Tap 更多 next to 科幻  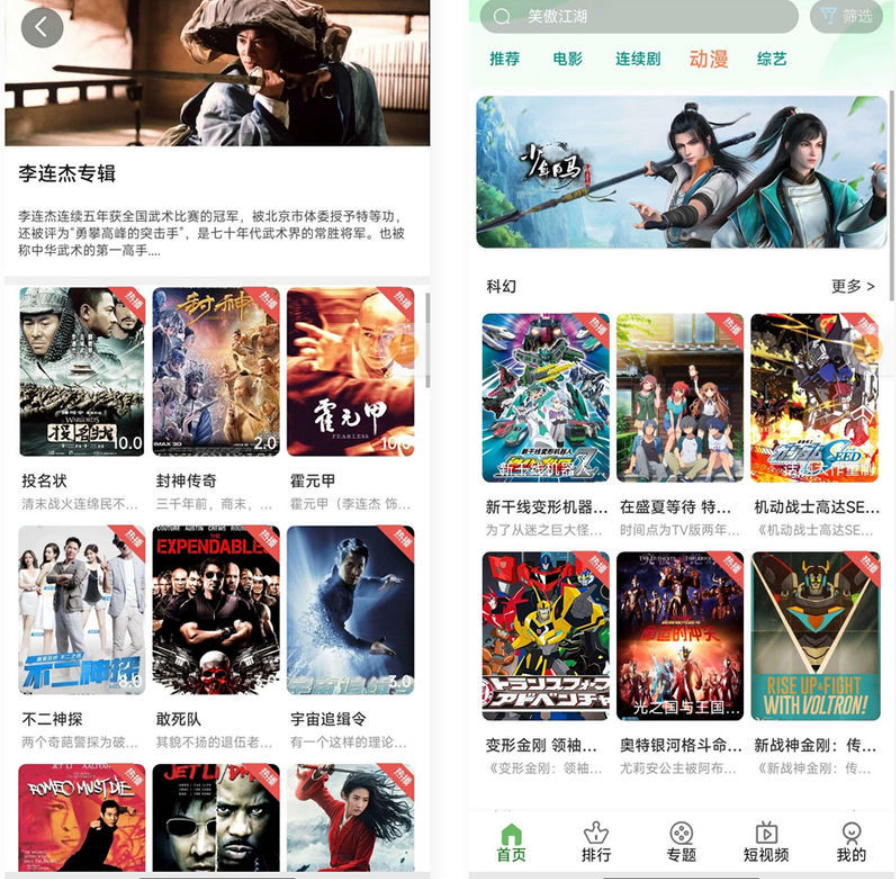pyautogui.click(x=852, y=287)
